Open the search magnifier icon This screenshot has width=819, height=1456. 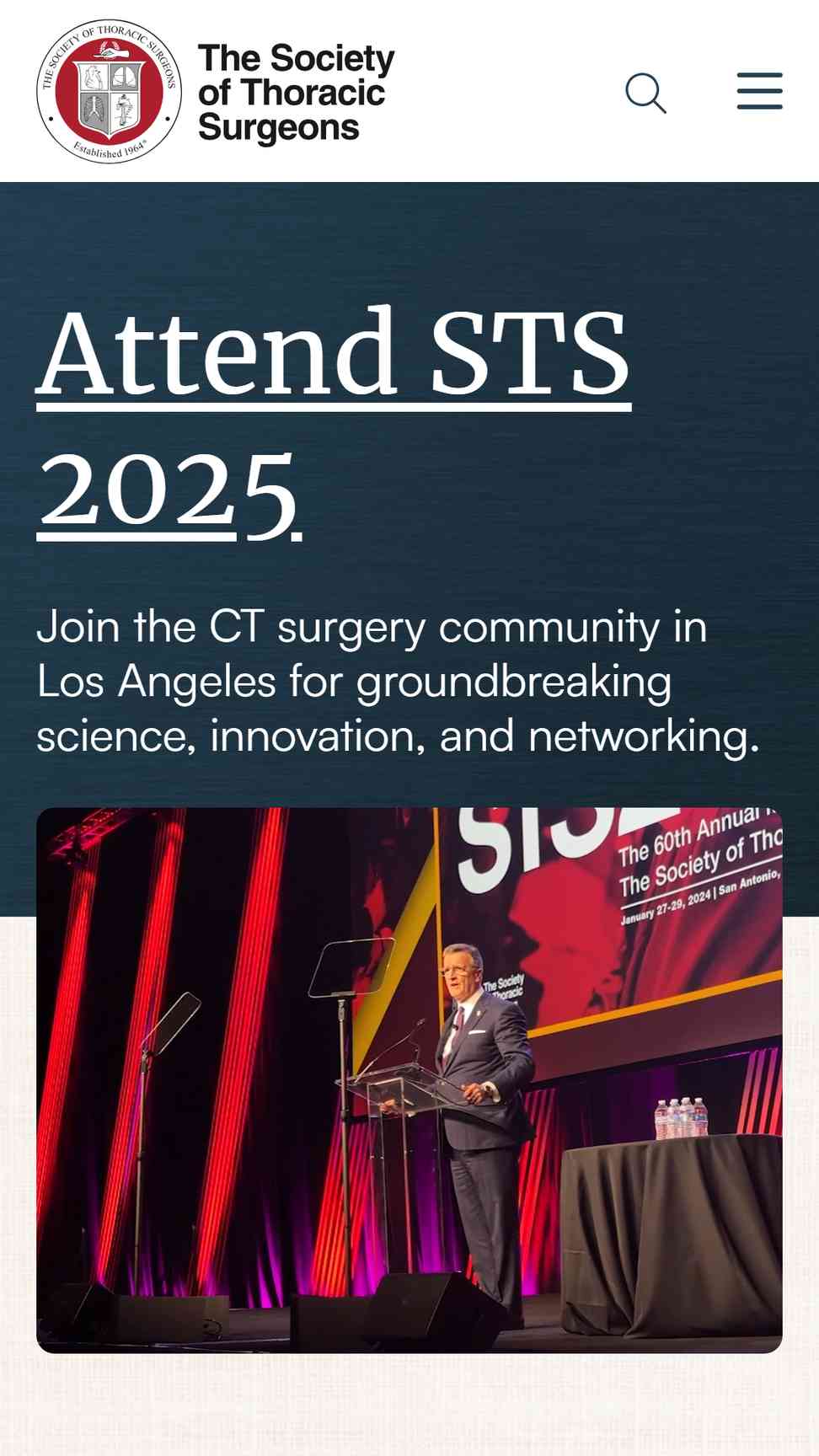pyautogui.click(x=646, y=92)
